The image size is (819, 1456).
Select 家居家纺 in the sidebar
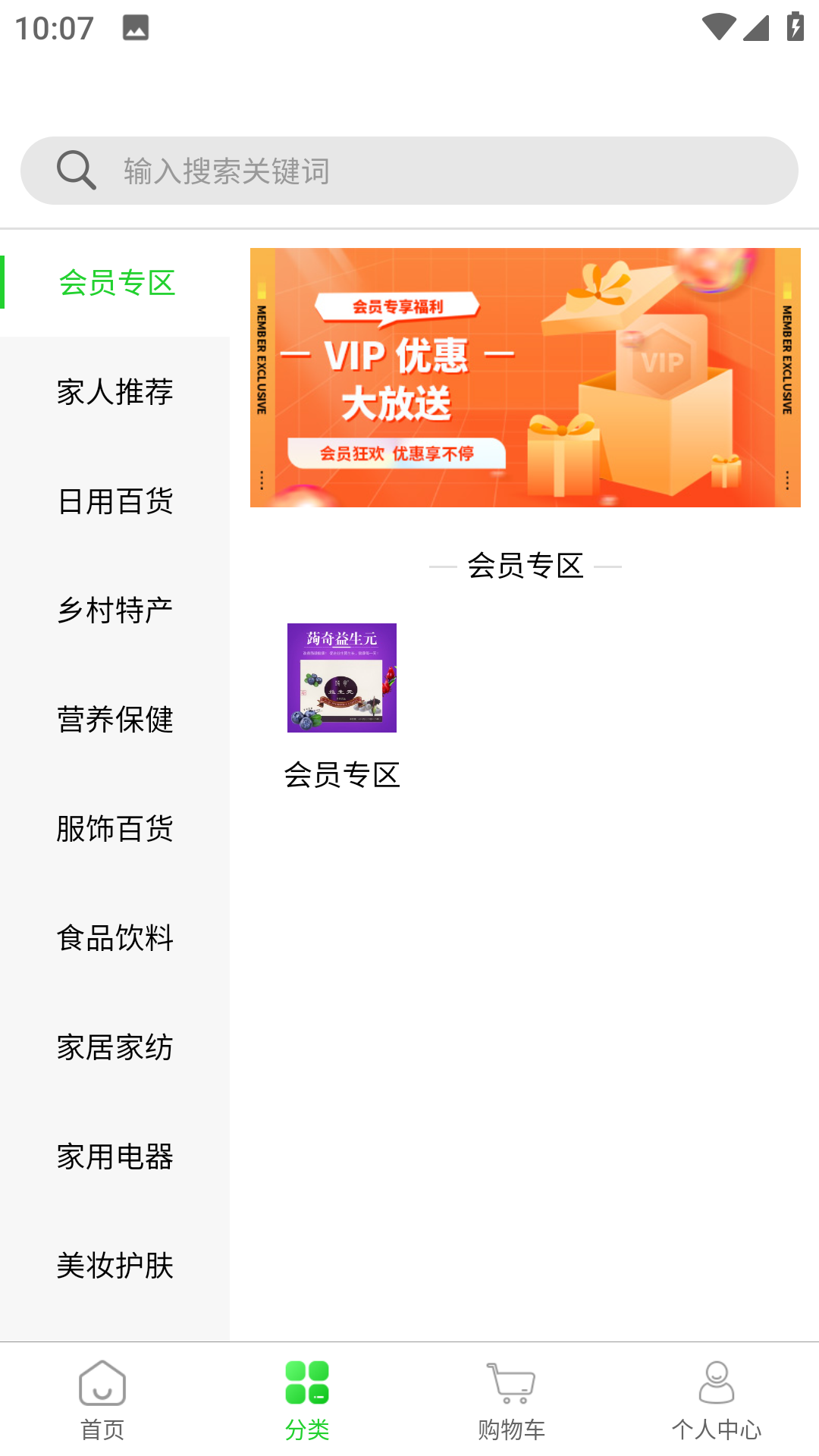coord(115,1047)
